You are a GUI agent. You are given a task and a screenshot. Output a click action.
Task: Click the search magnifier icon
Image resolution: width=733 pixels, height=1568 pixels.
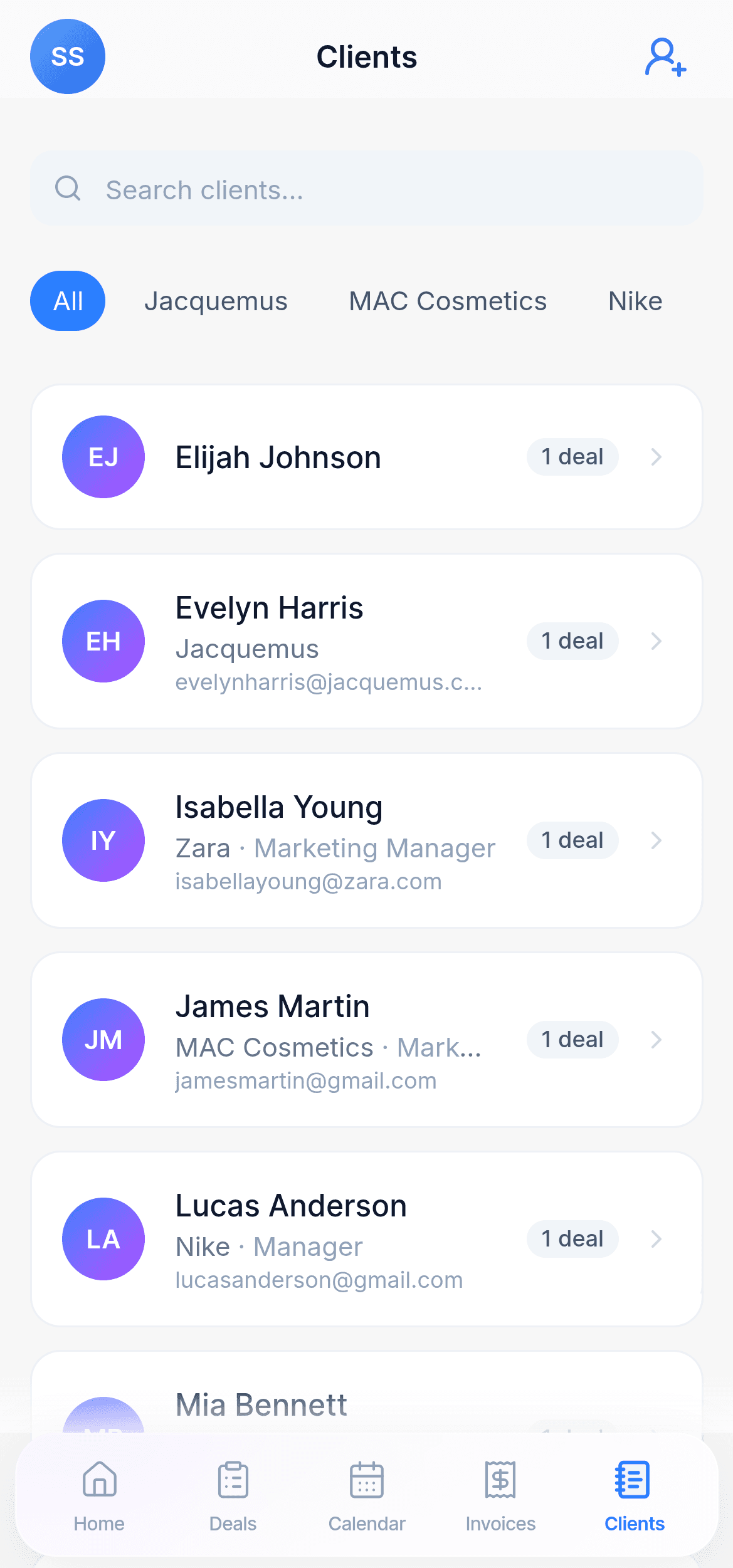tap(68, 189)
